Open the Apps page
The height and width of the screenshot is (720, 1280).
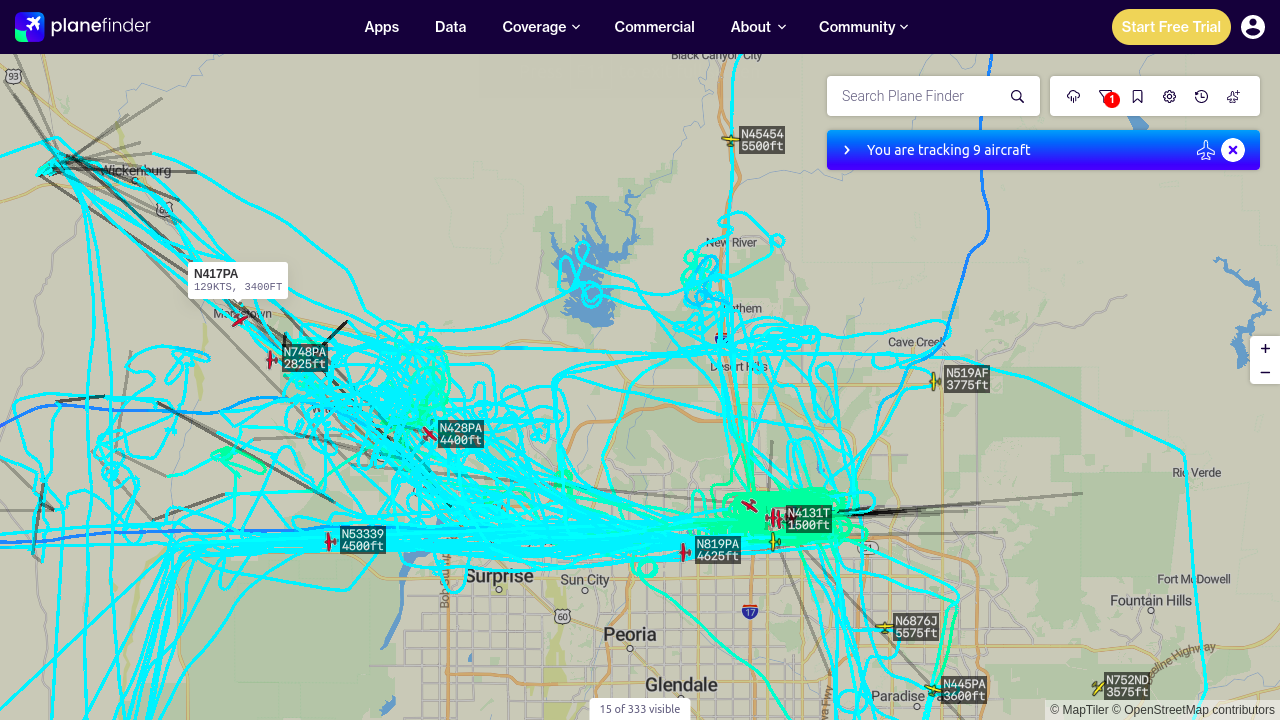click(382, 27)
